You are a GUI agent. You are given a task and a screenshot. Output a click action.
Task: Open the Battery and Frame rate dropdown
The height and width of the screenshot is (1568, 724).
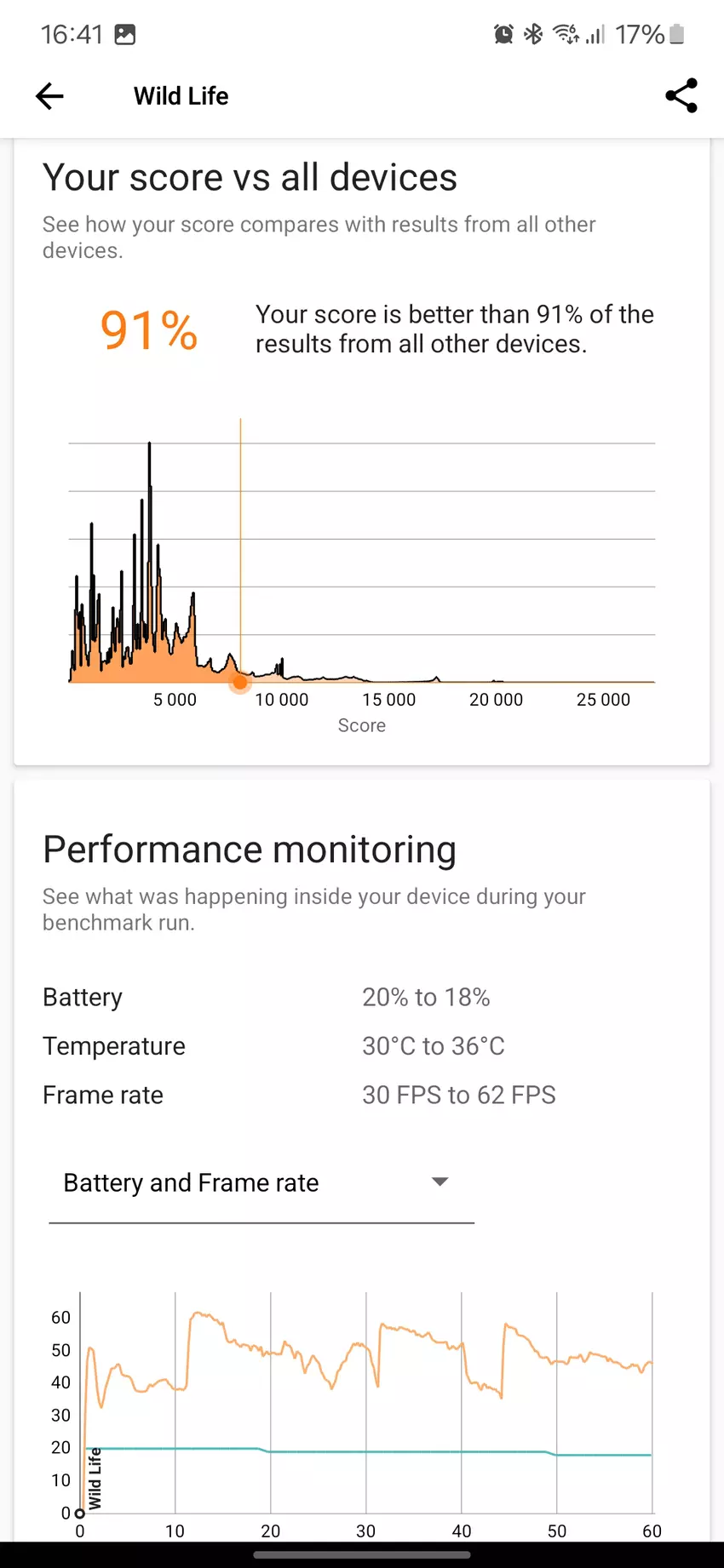(x=260, y=1182)
